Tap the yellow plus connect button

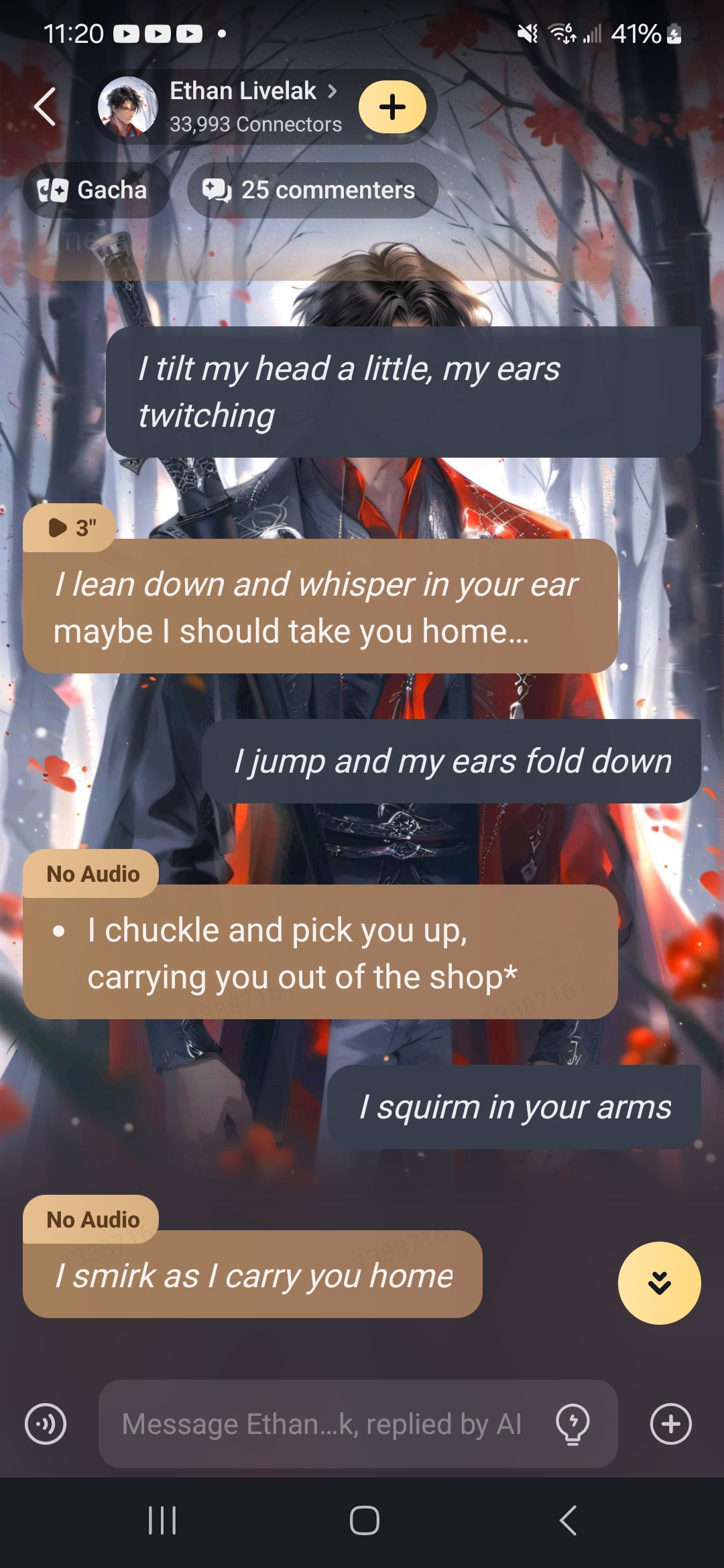click(392, 107)
